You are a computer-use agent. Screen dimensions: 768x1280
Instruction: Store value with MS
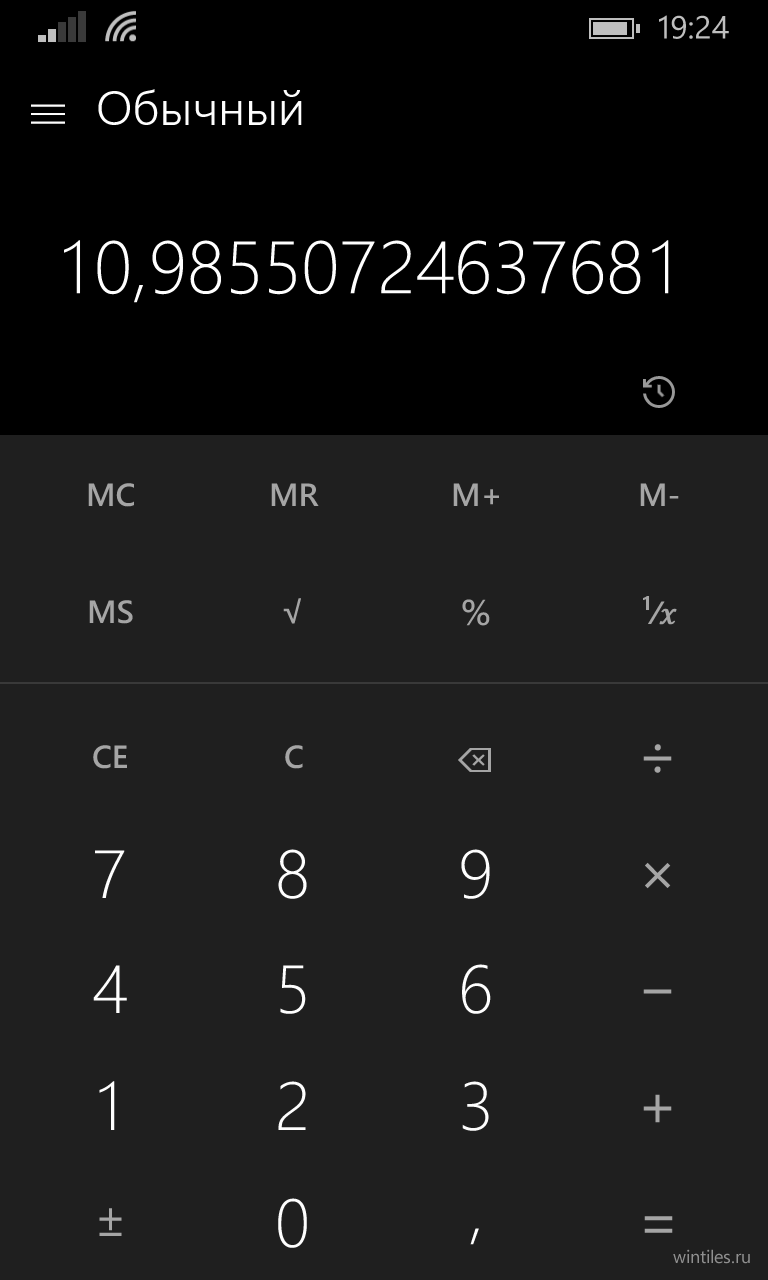click(110, 612)
